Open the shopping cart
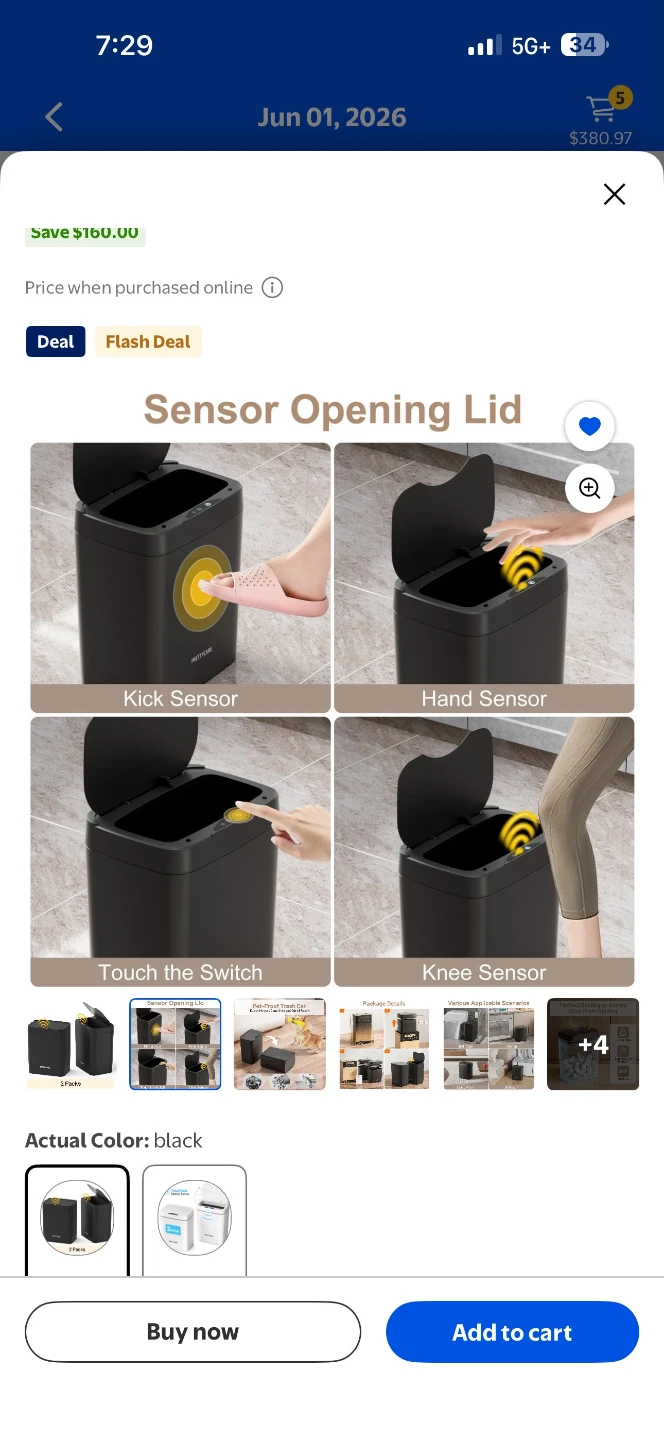 coord(601,116)
